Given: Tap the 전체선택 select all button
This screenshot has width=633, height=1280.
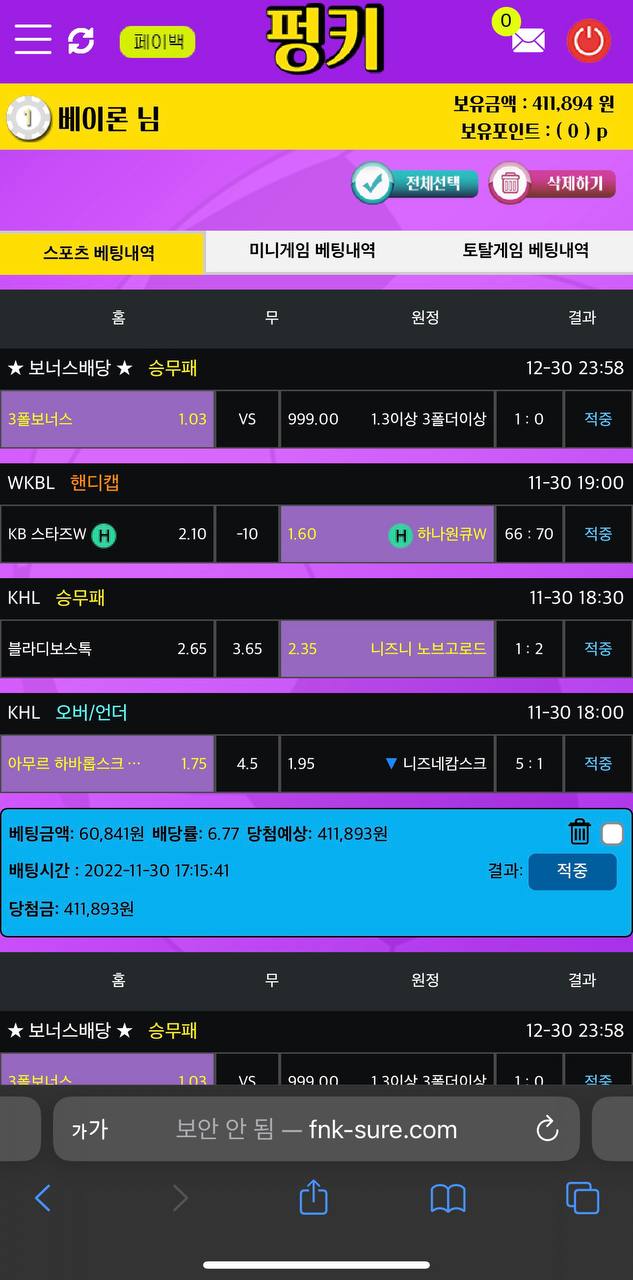Looking at the screenshot, I should tap(415, 183).
